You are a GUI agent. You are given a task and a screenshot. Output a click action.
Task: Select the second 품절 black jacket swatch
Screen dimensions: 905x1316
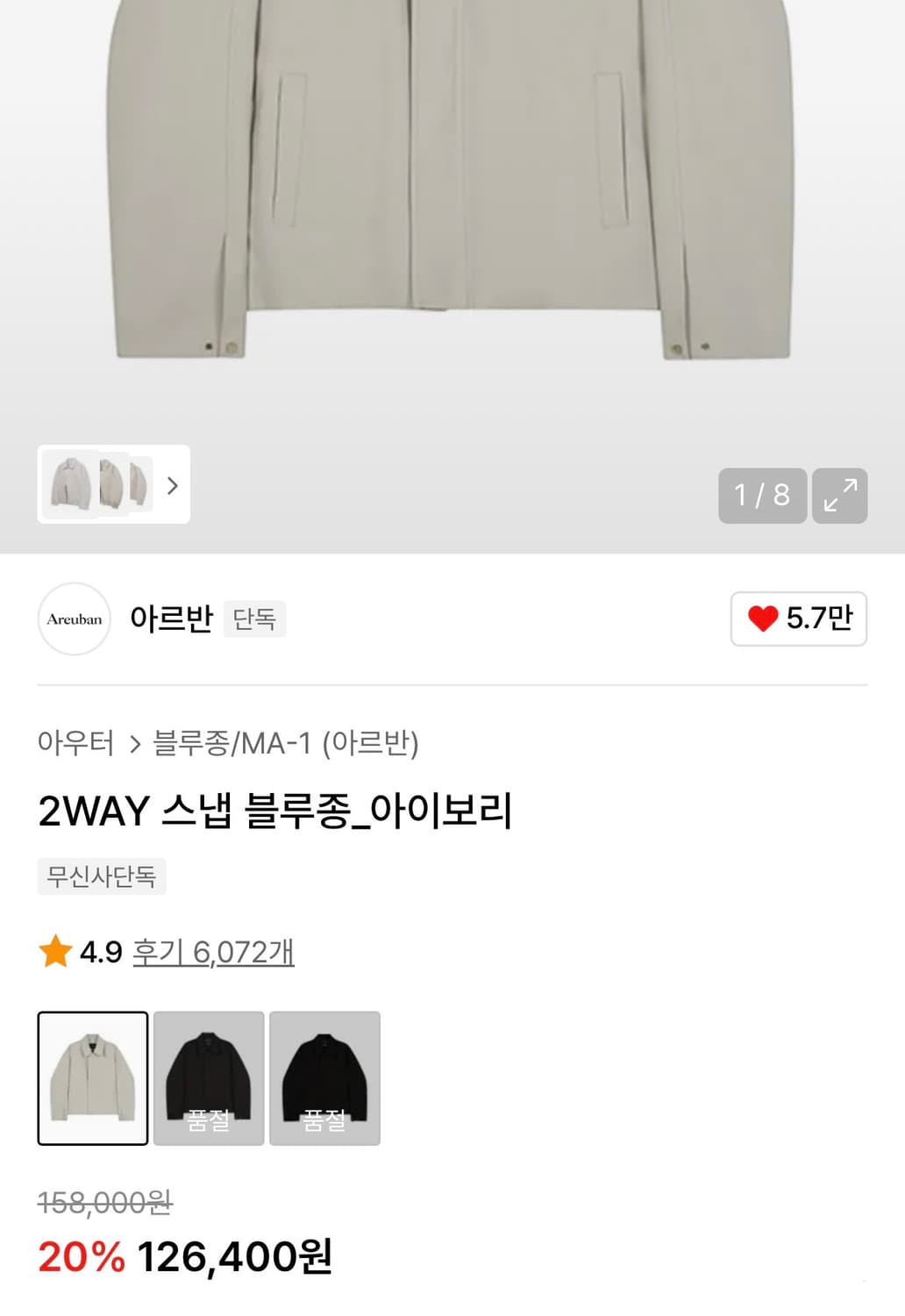pos(324,1078)
